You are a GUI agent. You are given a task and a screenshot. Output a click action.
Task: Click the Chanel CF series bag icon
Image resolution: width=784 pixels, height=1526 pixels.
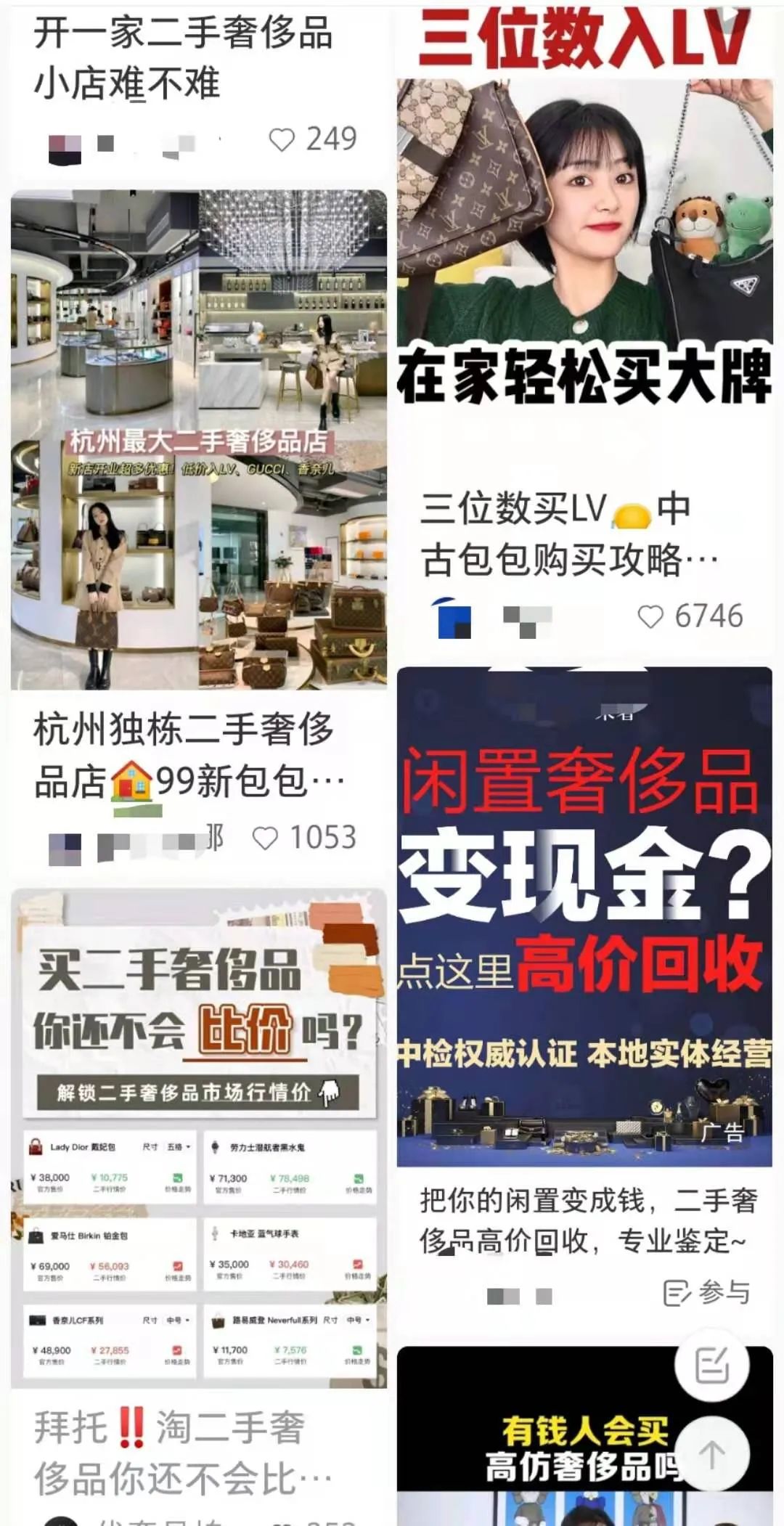coord(36,1319)
